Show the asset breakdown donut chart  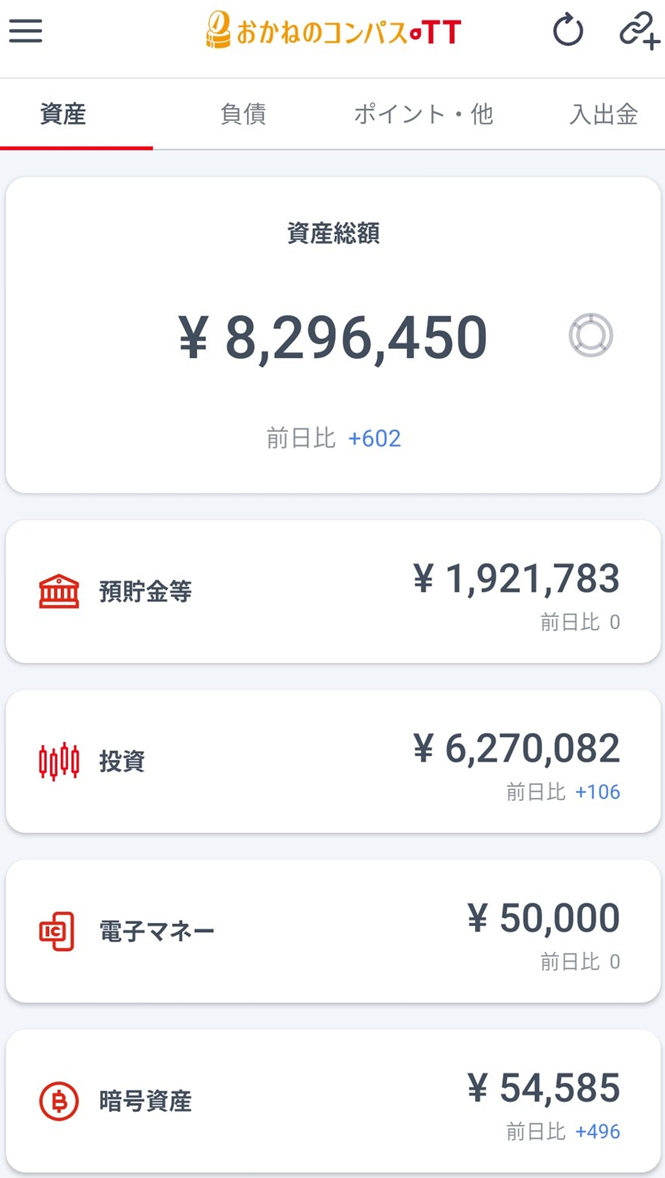pos(591,335)
